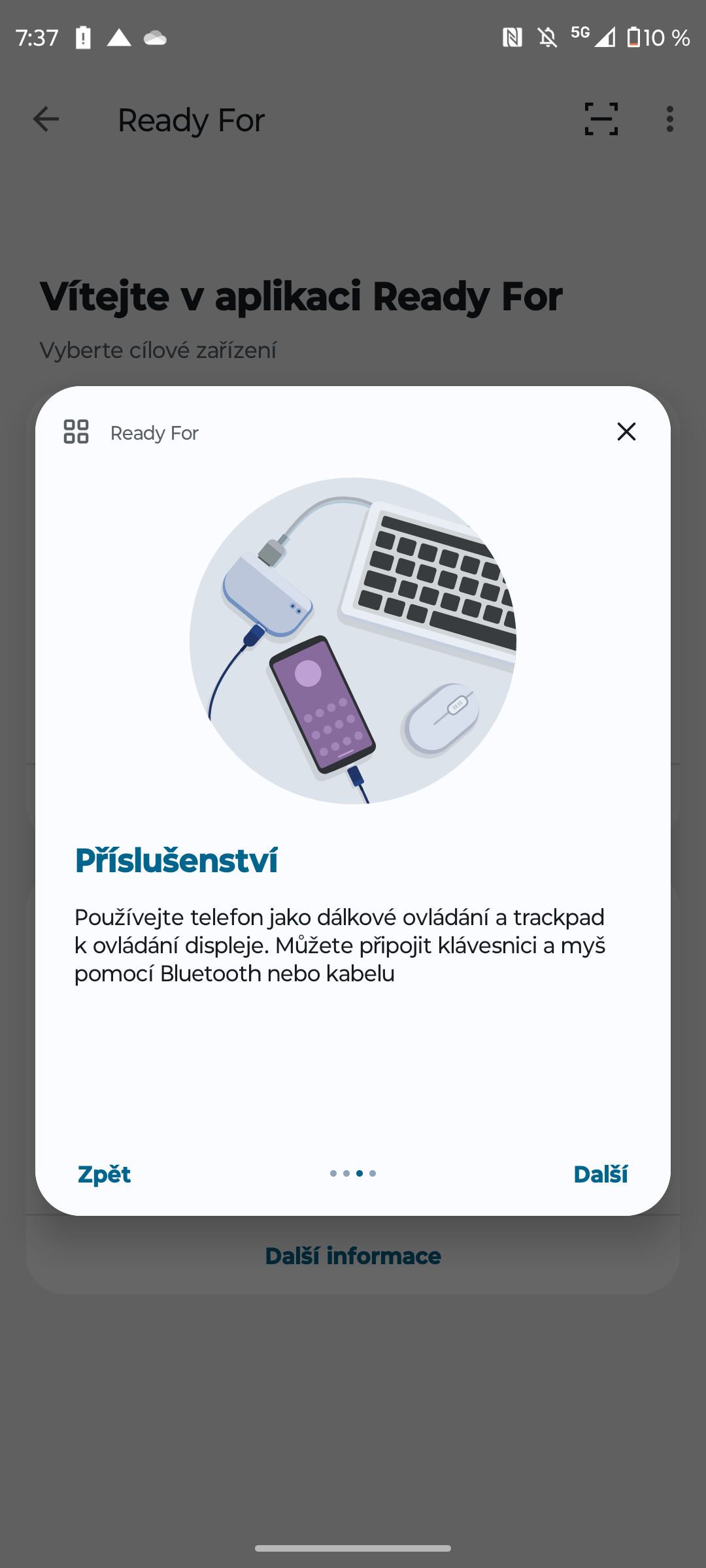Close the Ready For dialog
Image resolution: width=706 pixels, height=1568 pixels.
626,432
